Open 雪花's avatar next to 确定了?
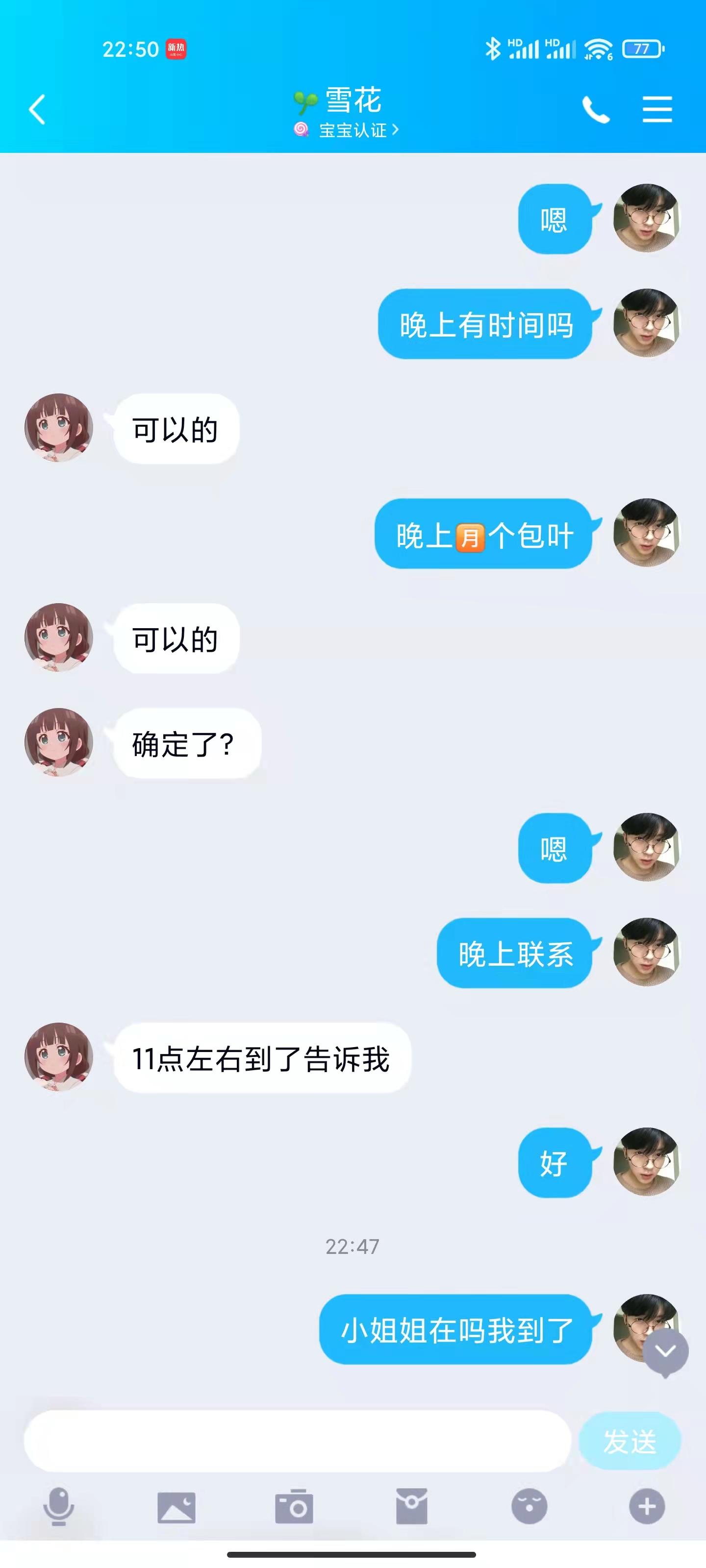 click(x=59, y=742)
